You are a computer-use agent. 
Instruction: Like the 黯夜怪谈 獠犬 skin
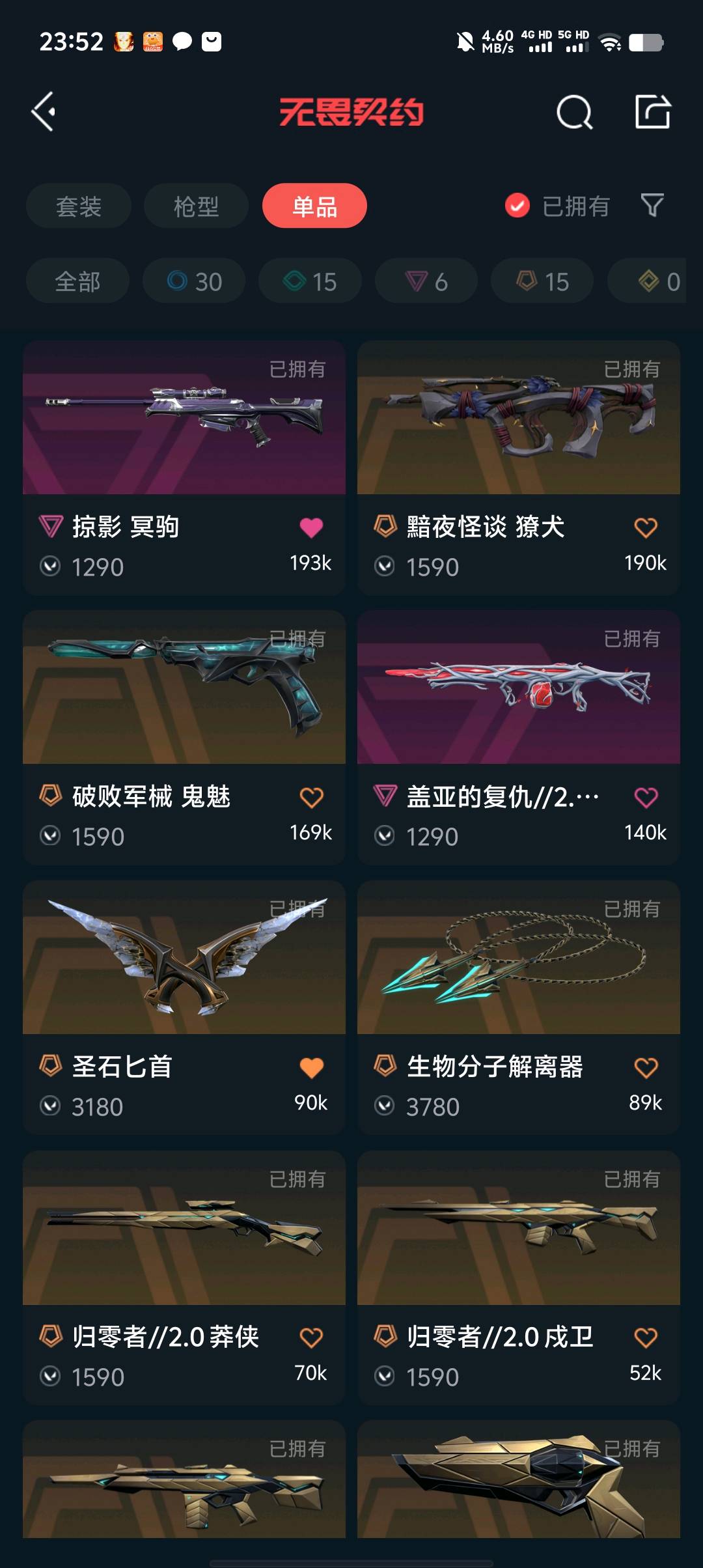(x=646, y=528)
